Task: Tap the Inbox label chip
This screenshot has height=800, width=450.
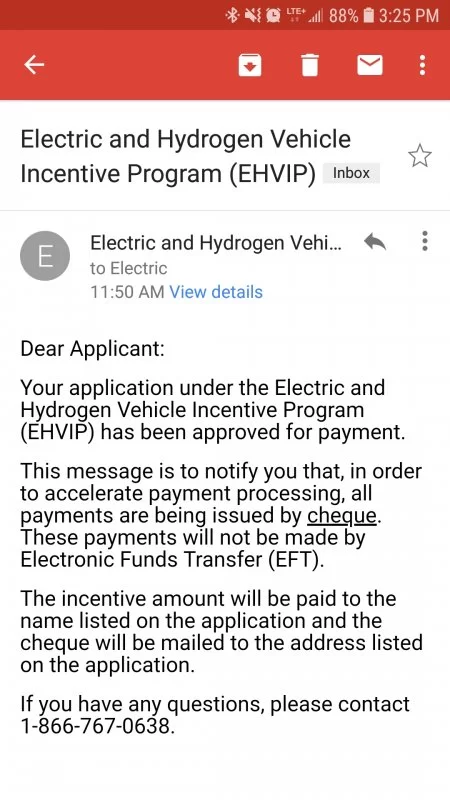Action: tap(351, 173)
